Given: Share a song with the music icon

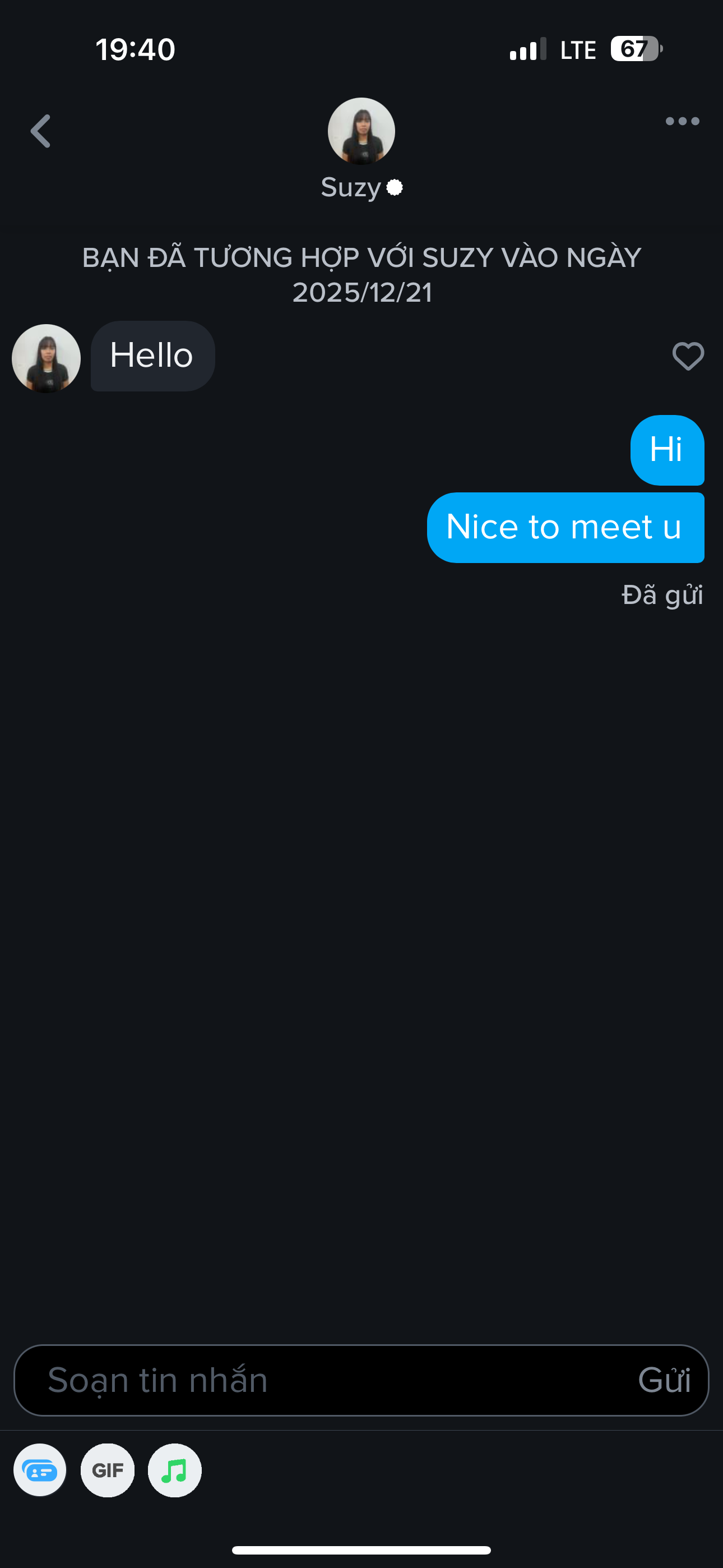Looking at the screenshot, I should (175, 1470).
